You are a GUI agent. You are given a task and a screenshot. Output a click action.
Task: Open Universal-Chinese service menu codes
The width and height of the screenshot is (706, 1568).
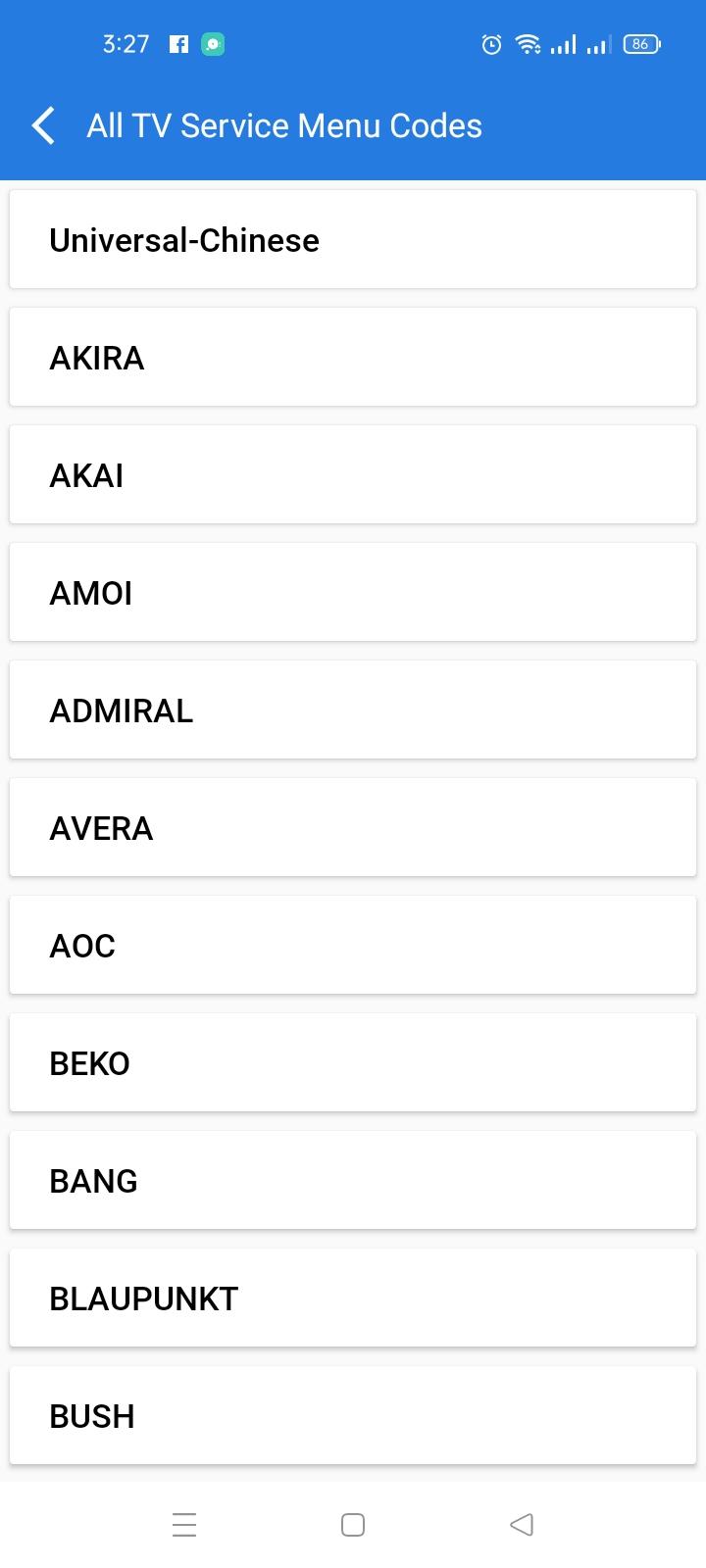pyautogui.click(x=352, y=239)
